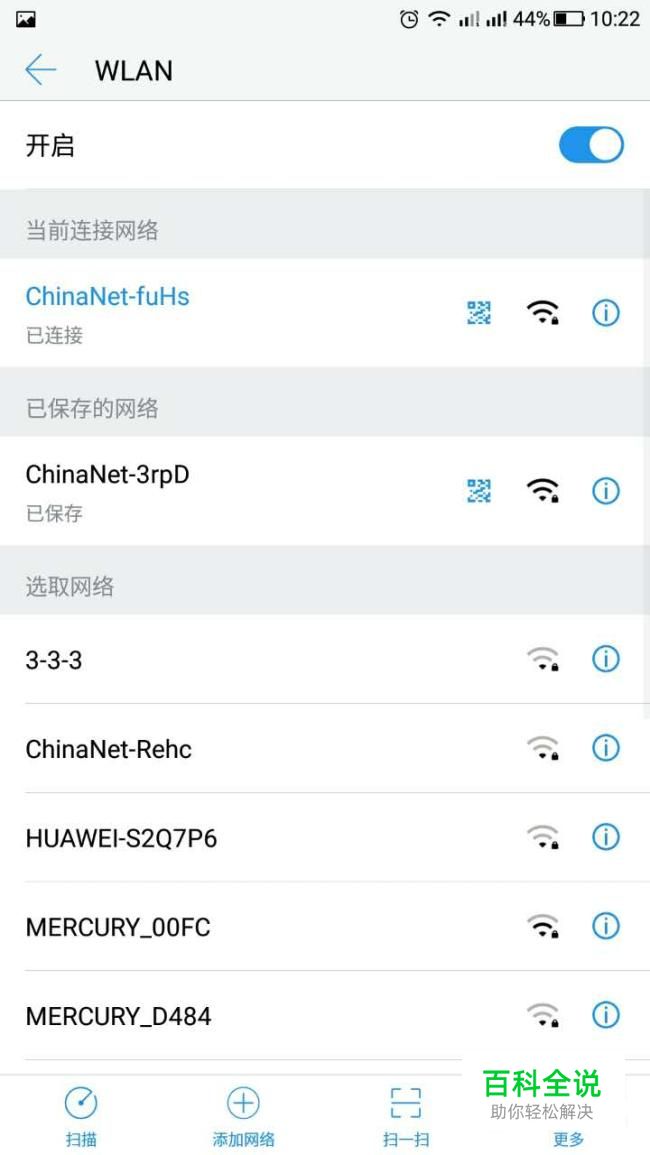Tap the MERCURY_D484 network row
The height and width of the screenshot is (1155, 650).
pos(325,1016)
